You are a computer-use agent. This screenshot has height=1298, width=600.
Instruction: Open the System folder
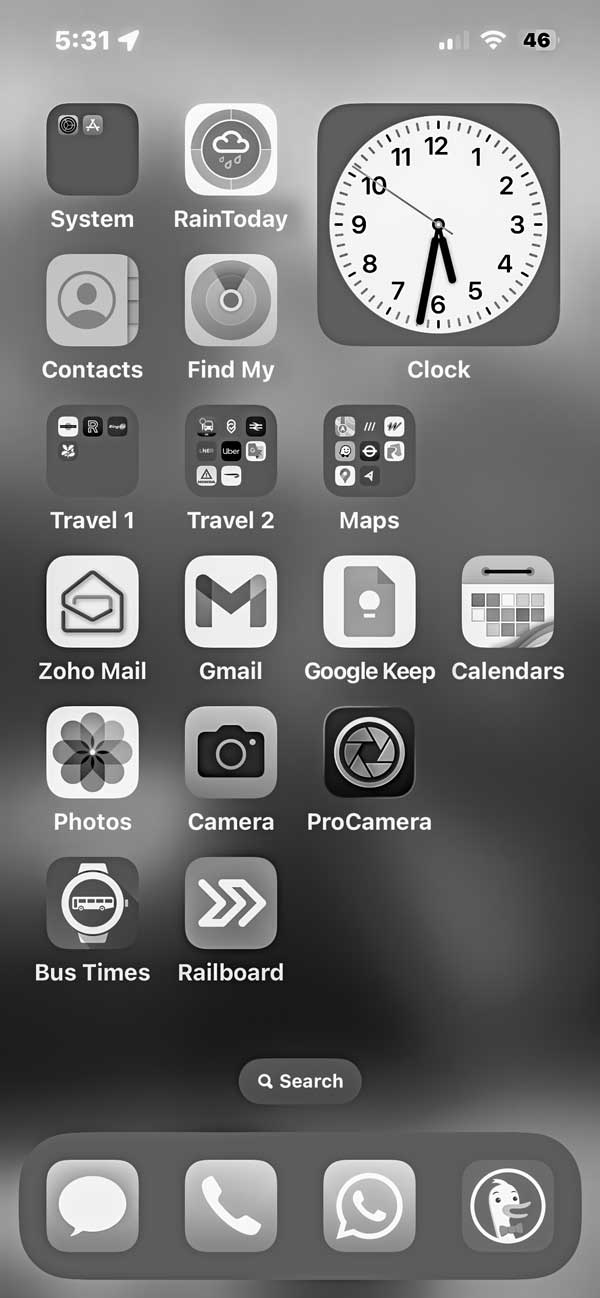pos(92,150)
